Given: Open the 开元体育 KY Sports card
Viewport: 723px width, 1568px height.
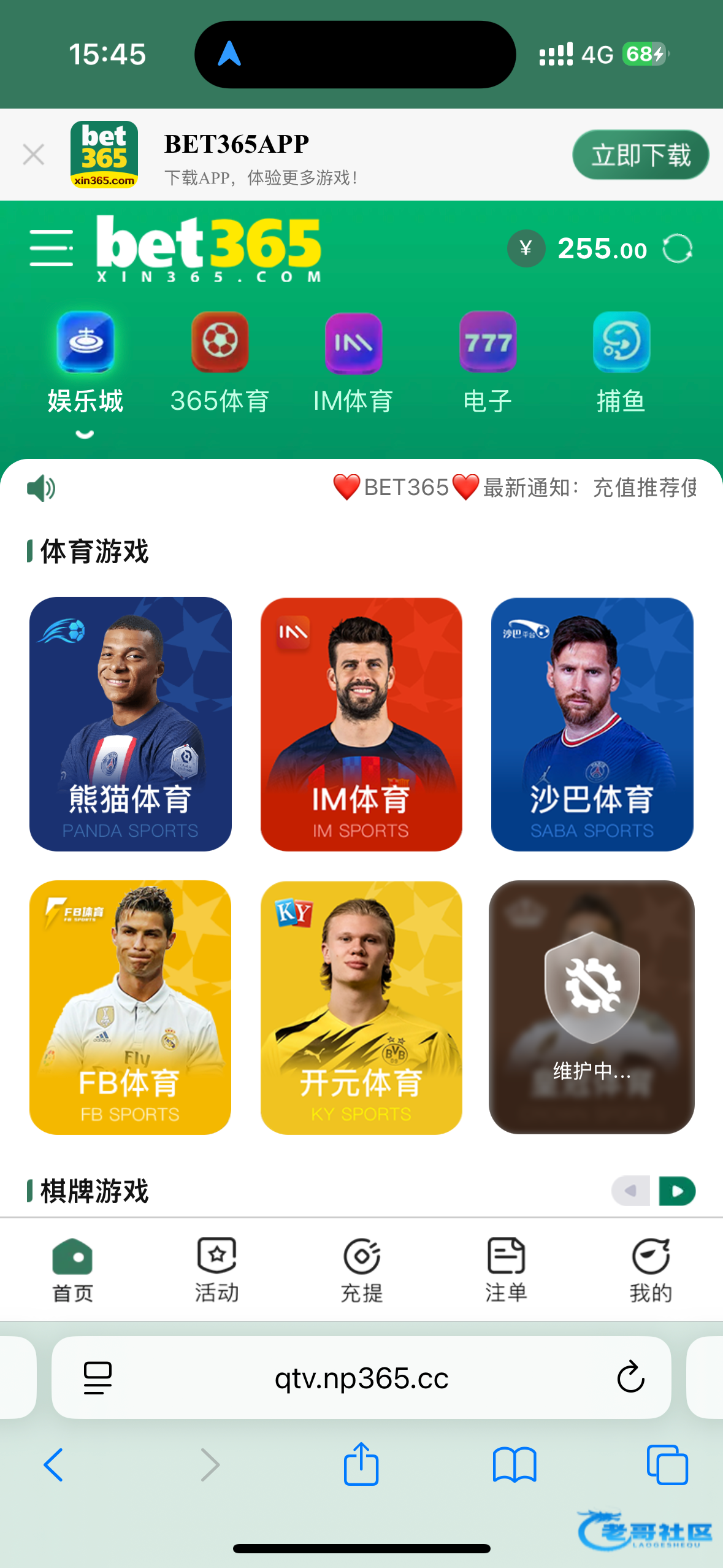Looking at the screenshot, I should pos(361,1007).
